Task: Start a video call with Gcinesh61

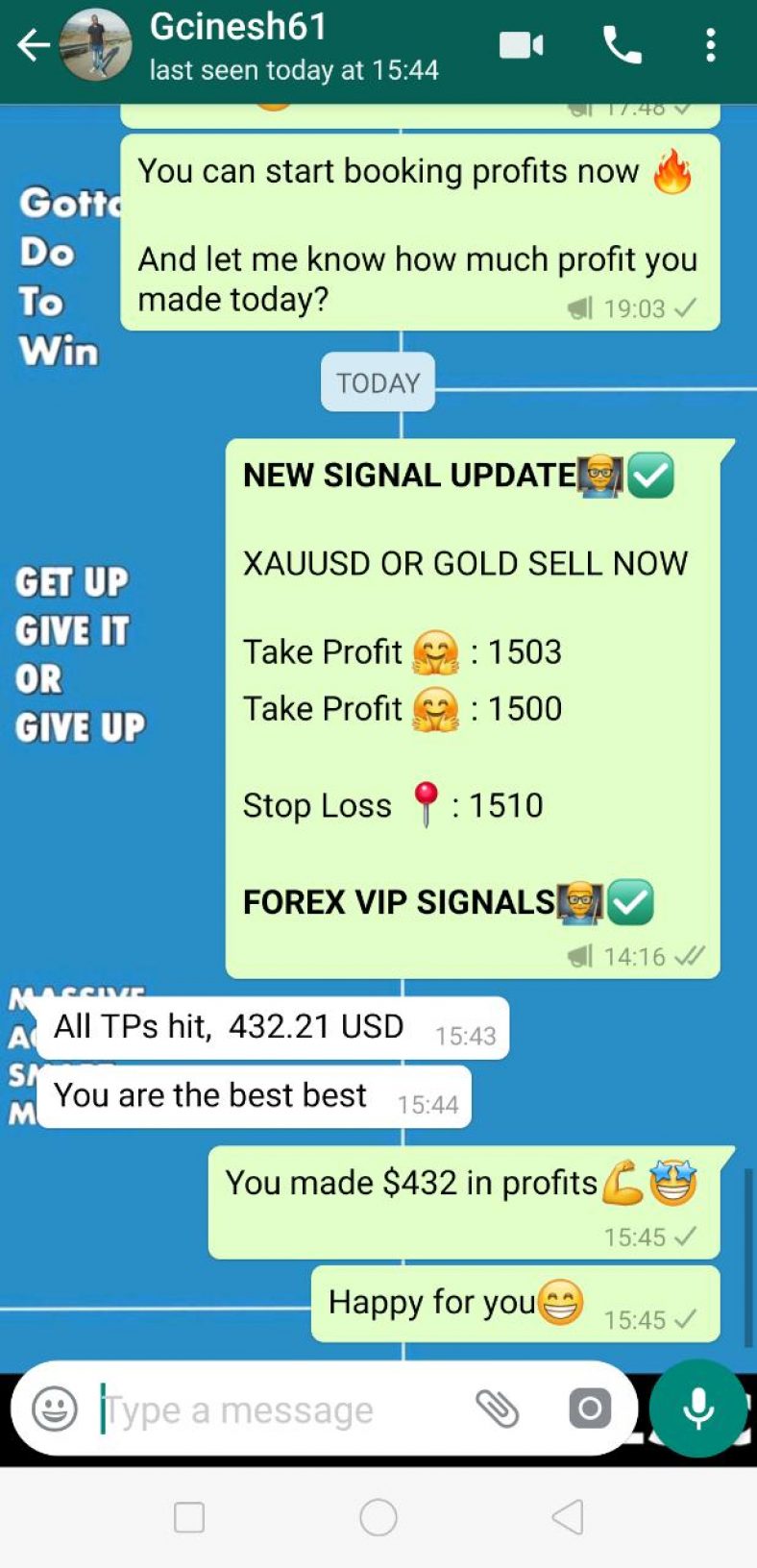Action: pos(522,45)
